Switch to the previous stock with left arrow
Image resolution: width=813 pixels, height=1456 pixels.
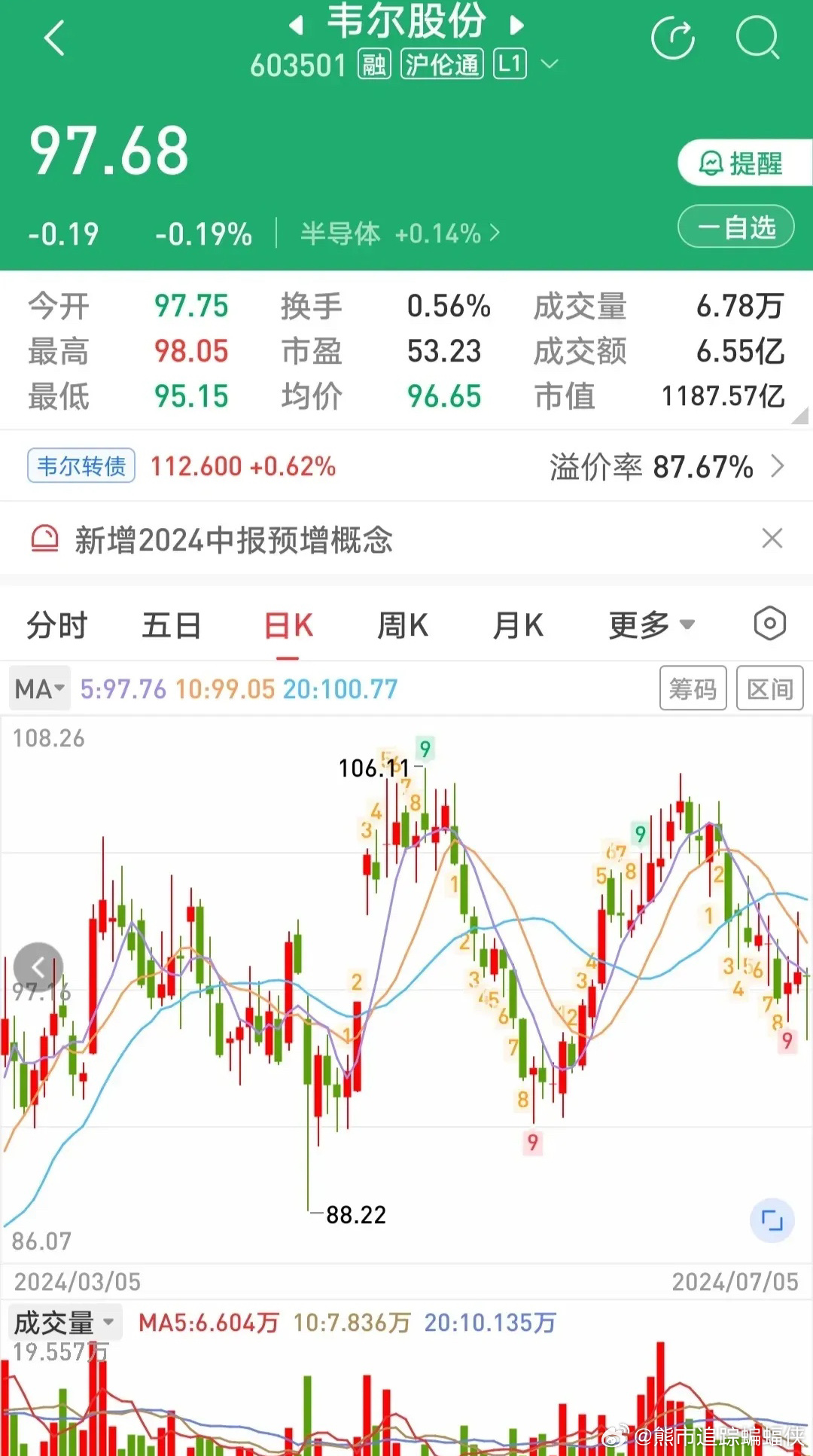[x=297, y=26]
